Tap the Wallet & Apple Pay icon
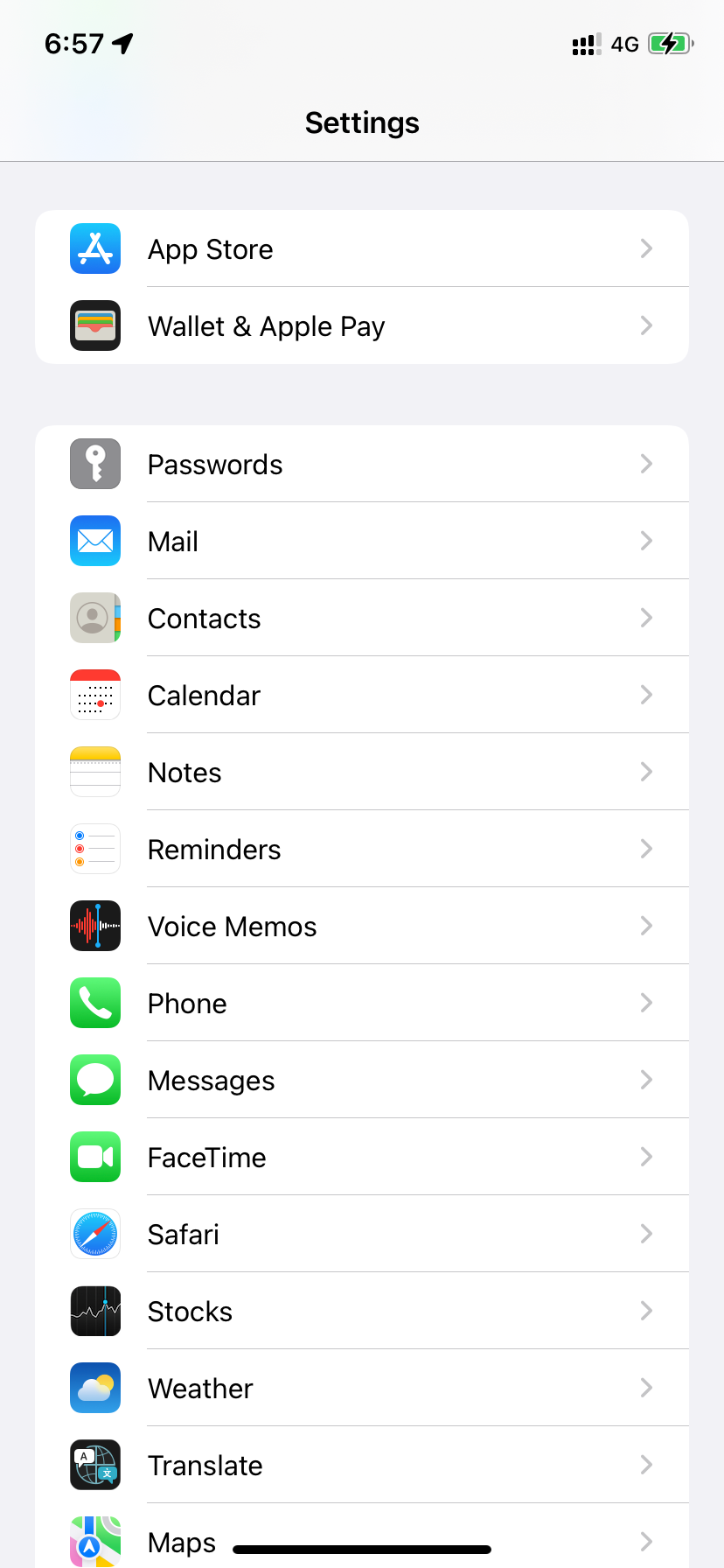 click(x=94, y=325)
